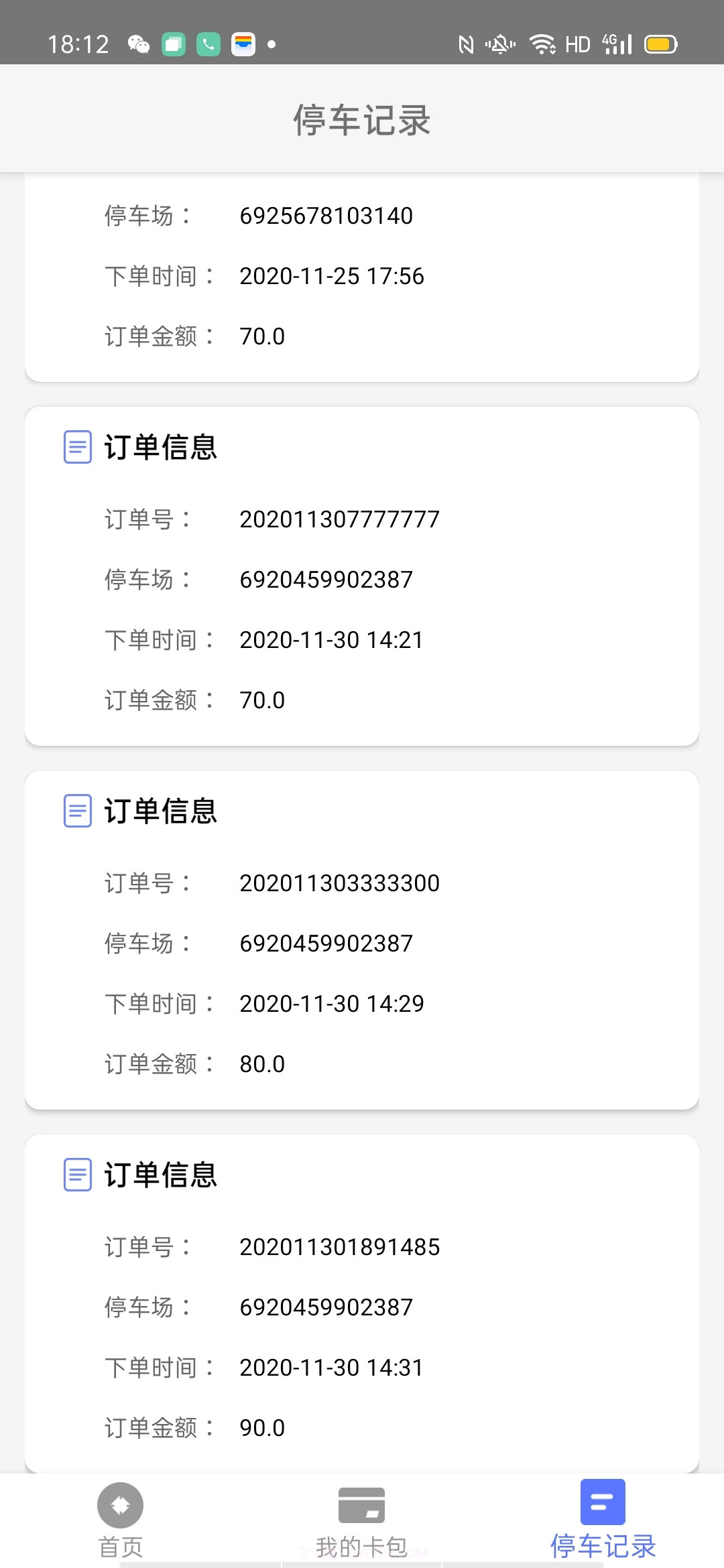This screenshot has height=1568, width=724.
Task: Tap the 我的卡包 card wallet icon
Action: pos(361,1506)
